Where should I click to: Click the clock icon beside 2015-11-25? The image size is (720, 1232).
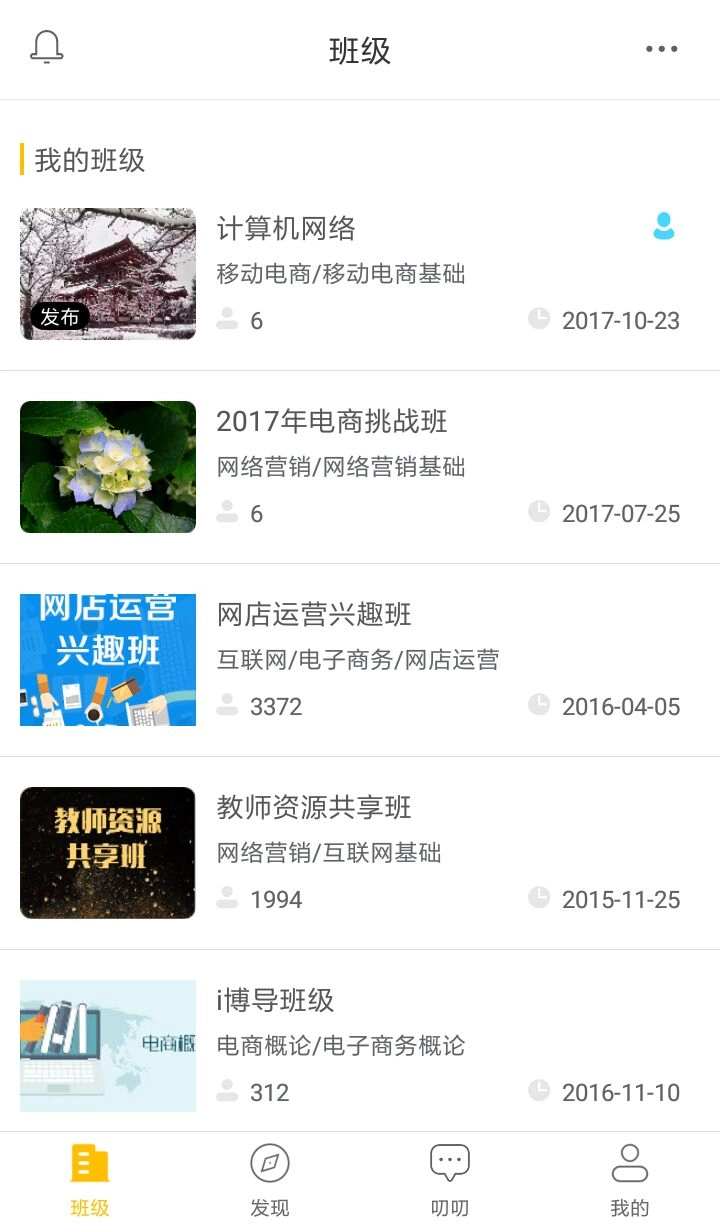(x=540, y=899)
